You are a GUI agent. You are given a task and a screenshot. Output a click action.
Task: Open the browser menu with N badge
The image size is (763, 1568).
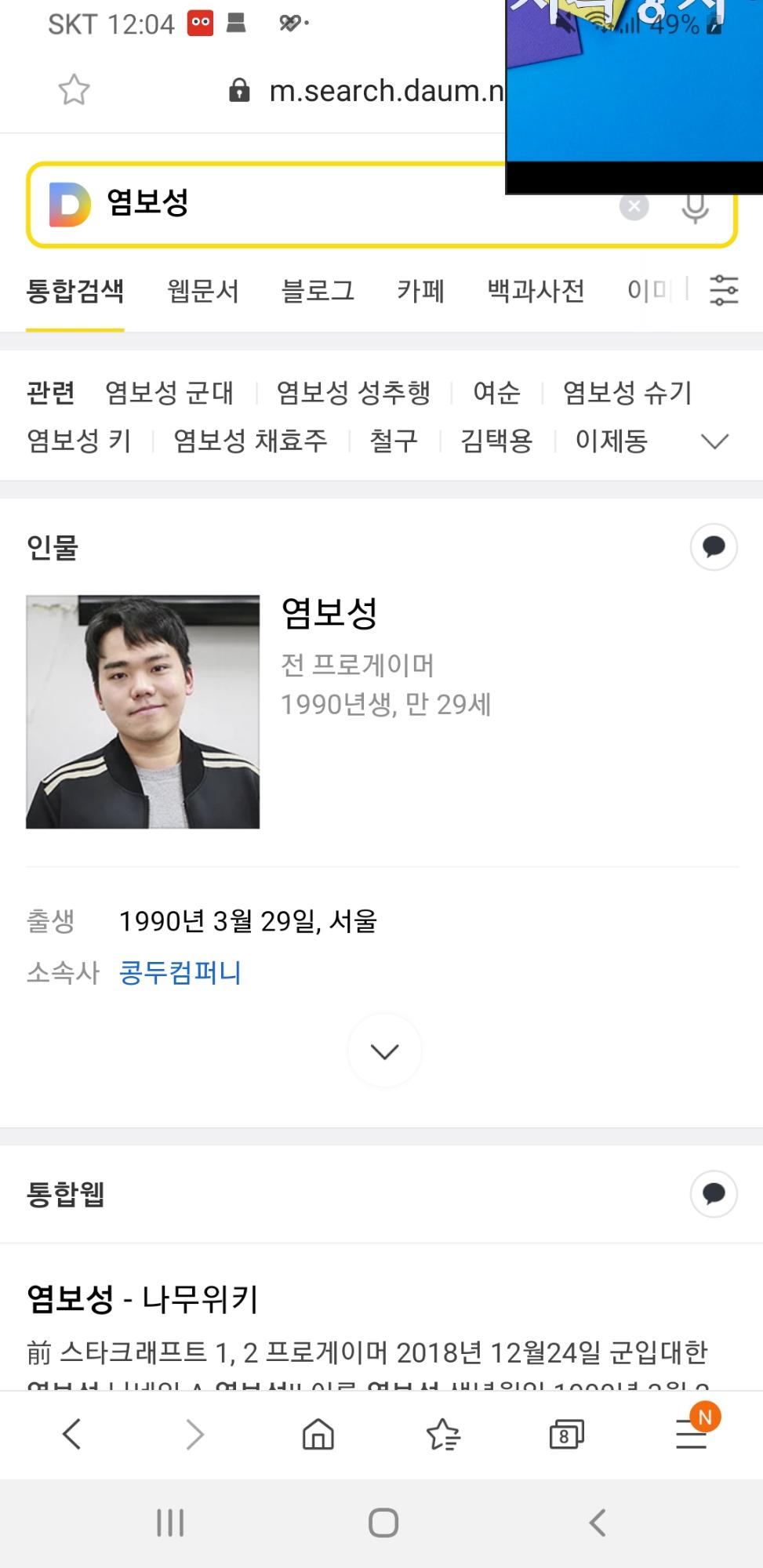click(692, 1435)
